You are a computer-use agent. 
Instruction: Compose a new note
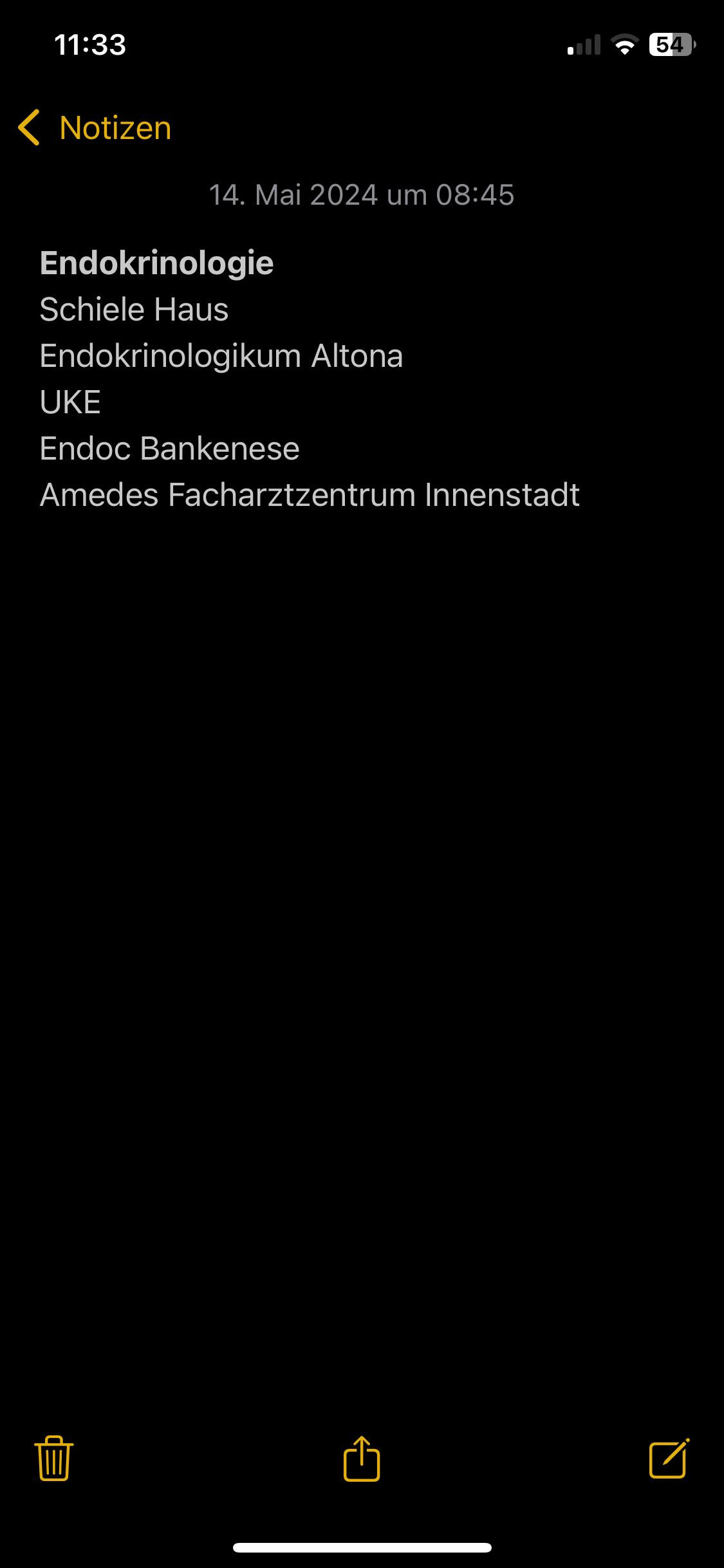[x=669, y=1459]
